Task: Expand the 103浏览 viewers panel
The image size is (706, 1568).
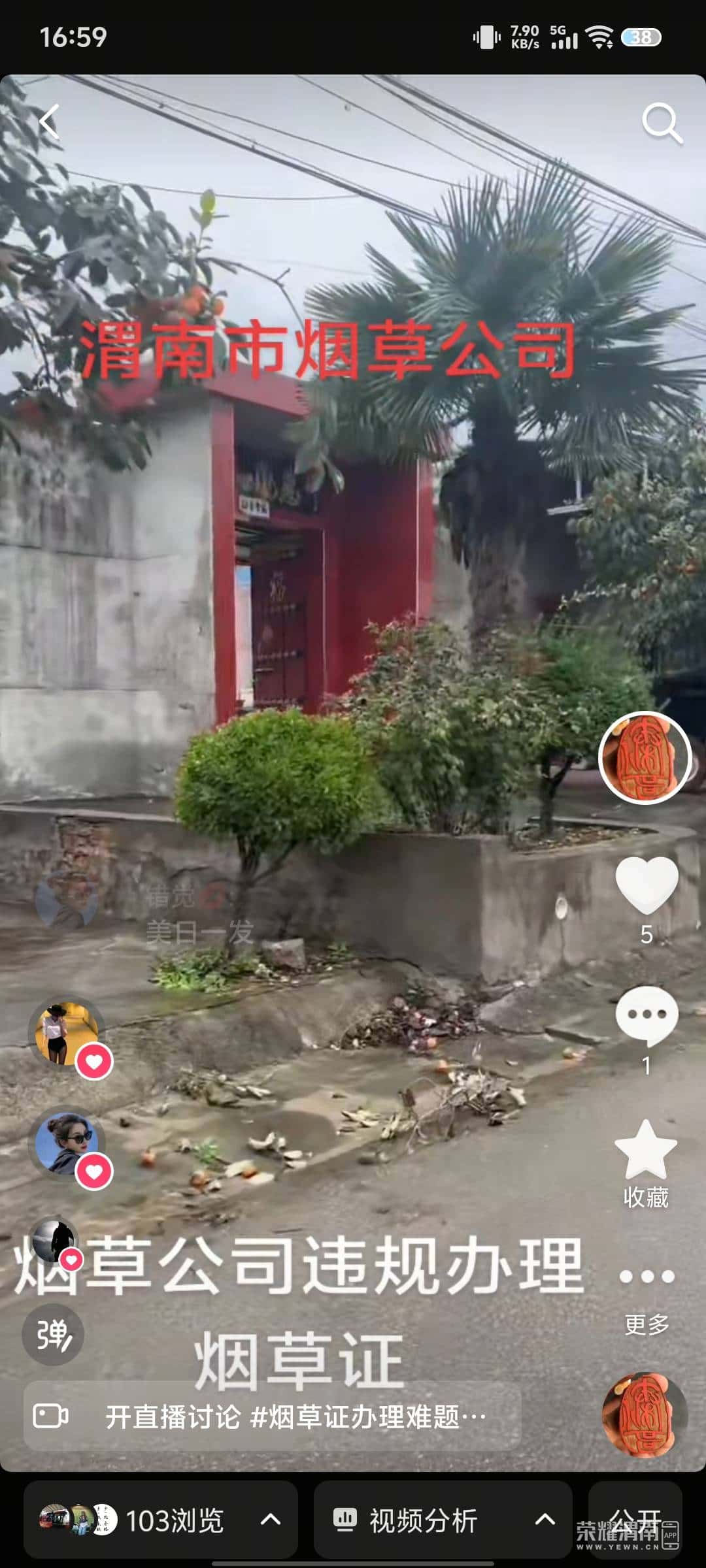Action: tap(161, 1520)
